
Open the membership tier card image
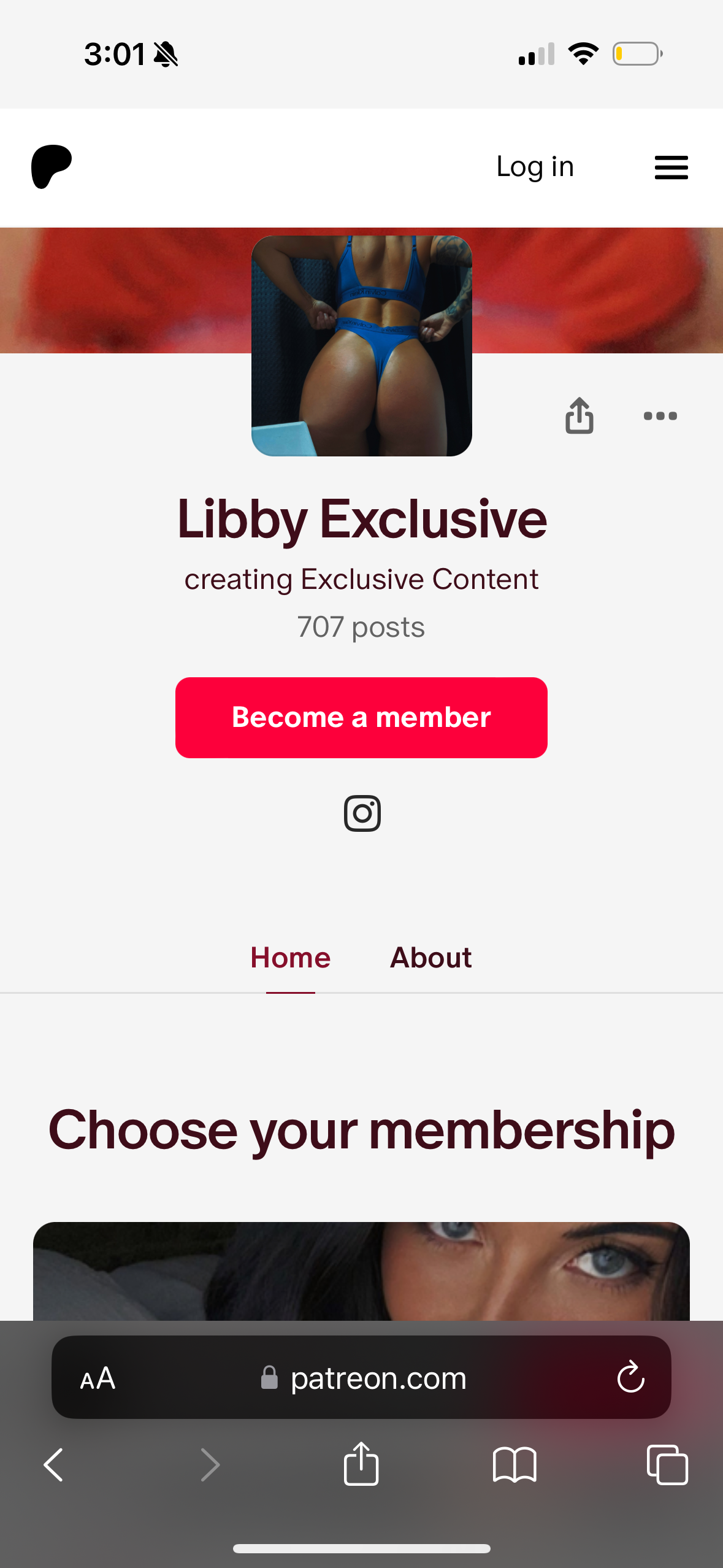361,1271
